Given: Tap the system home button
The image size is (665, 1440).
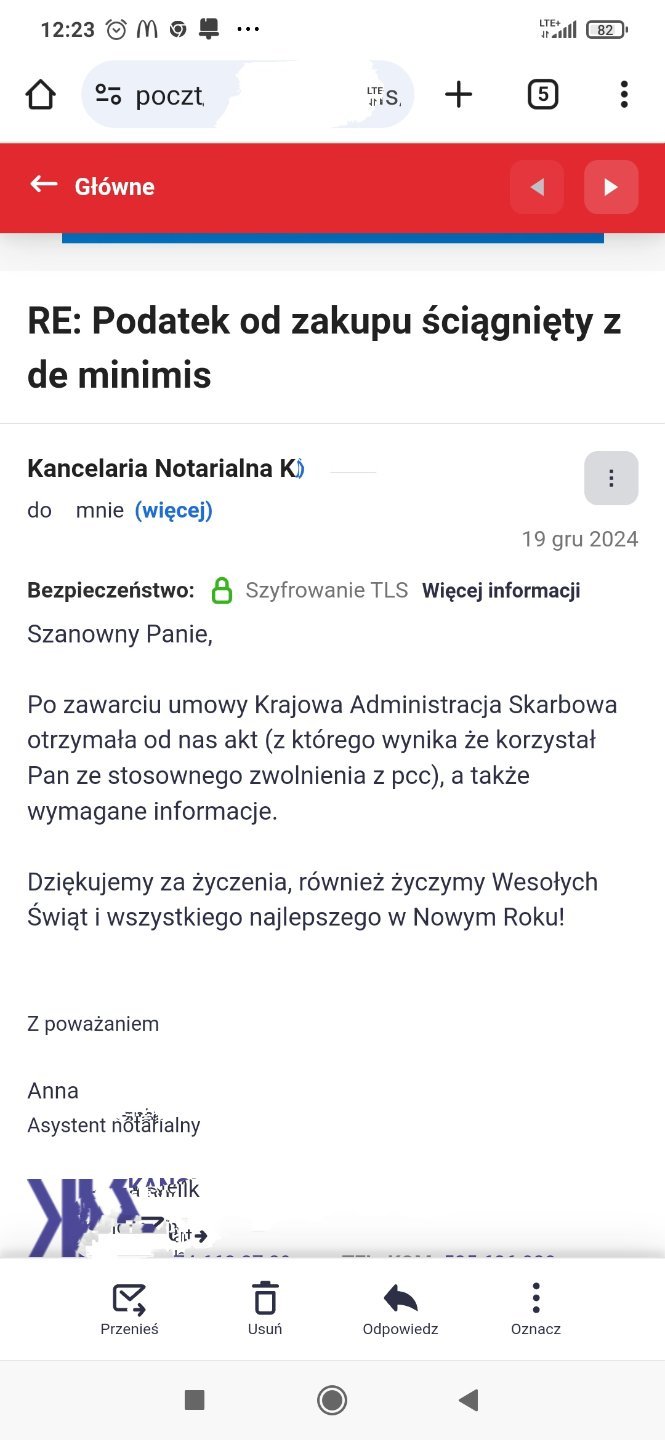Looking at the screenshot, I should click(x=332, y=1400).
